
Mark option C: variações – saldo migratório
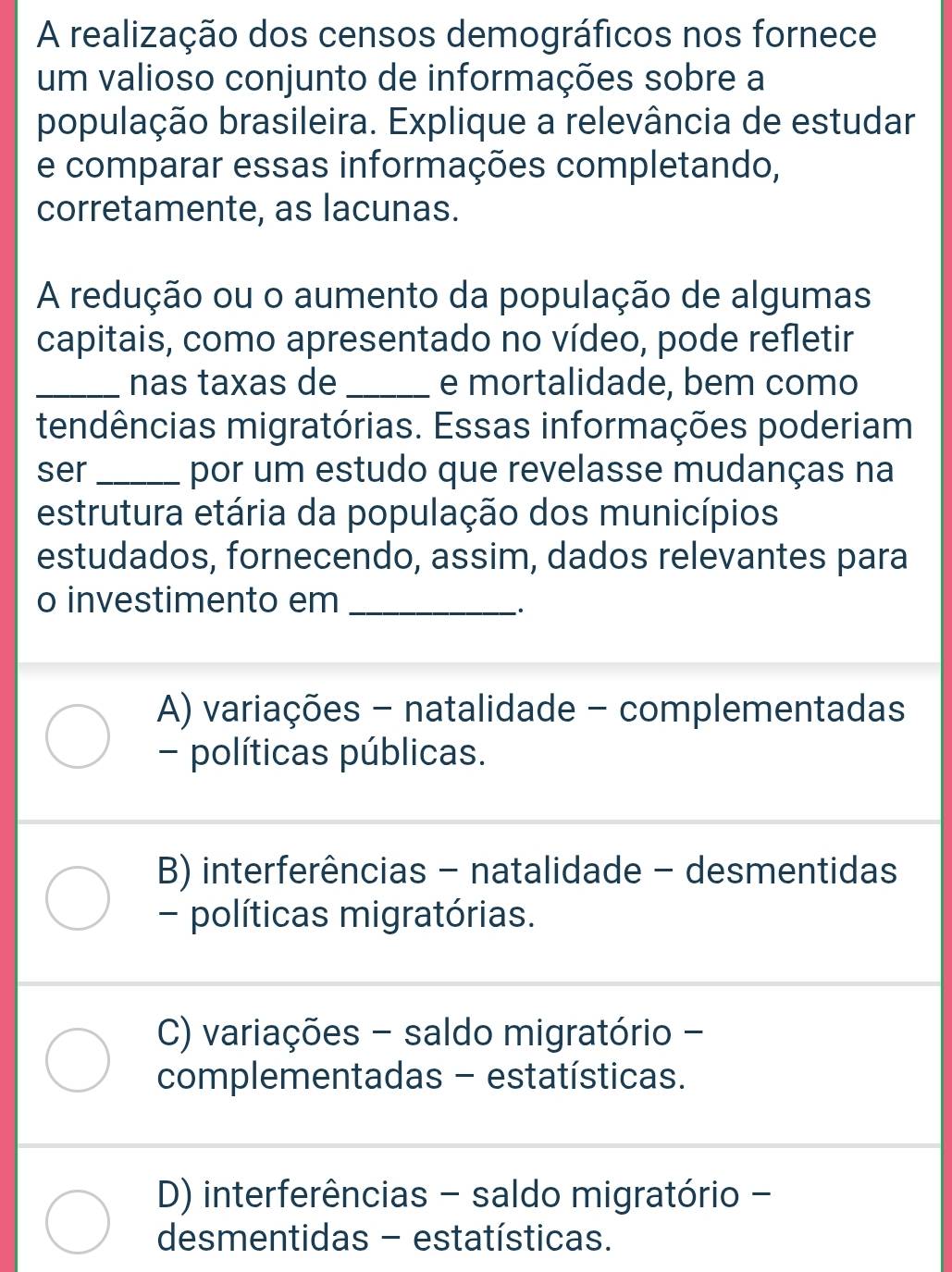(78, 1058)
